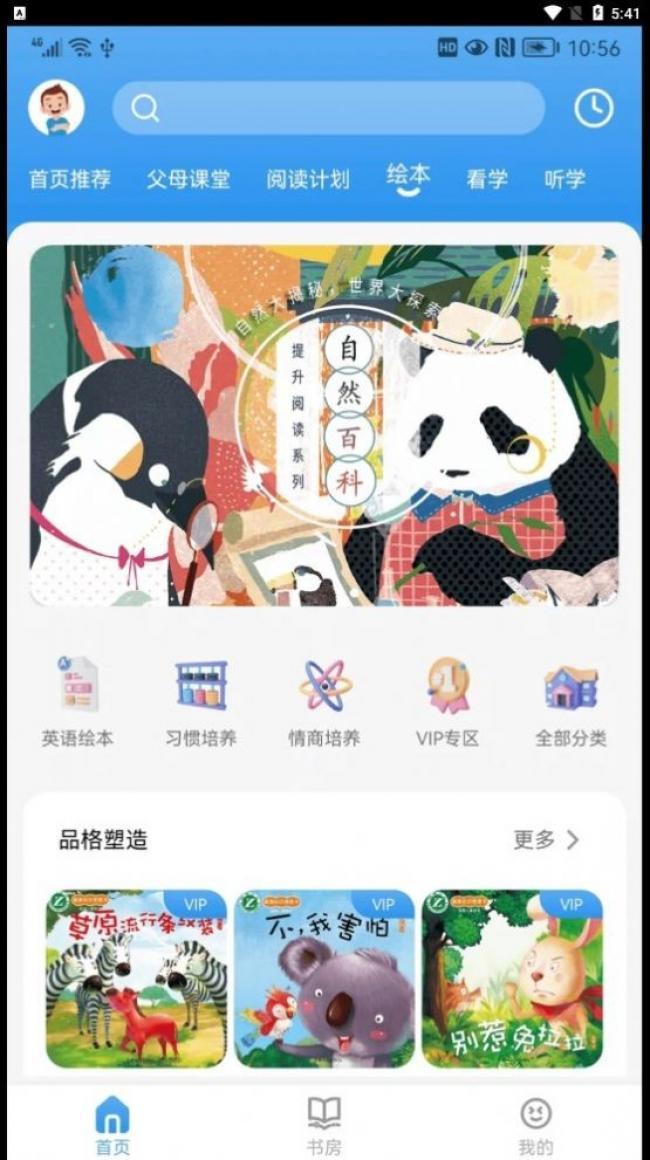The image size is (650, 1160).
Task: Tap the search box
Action: coord(328,108)
